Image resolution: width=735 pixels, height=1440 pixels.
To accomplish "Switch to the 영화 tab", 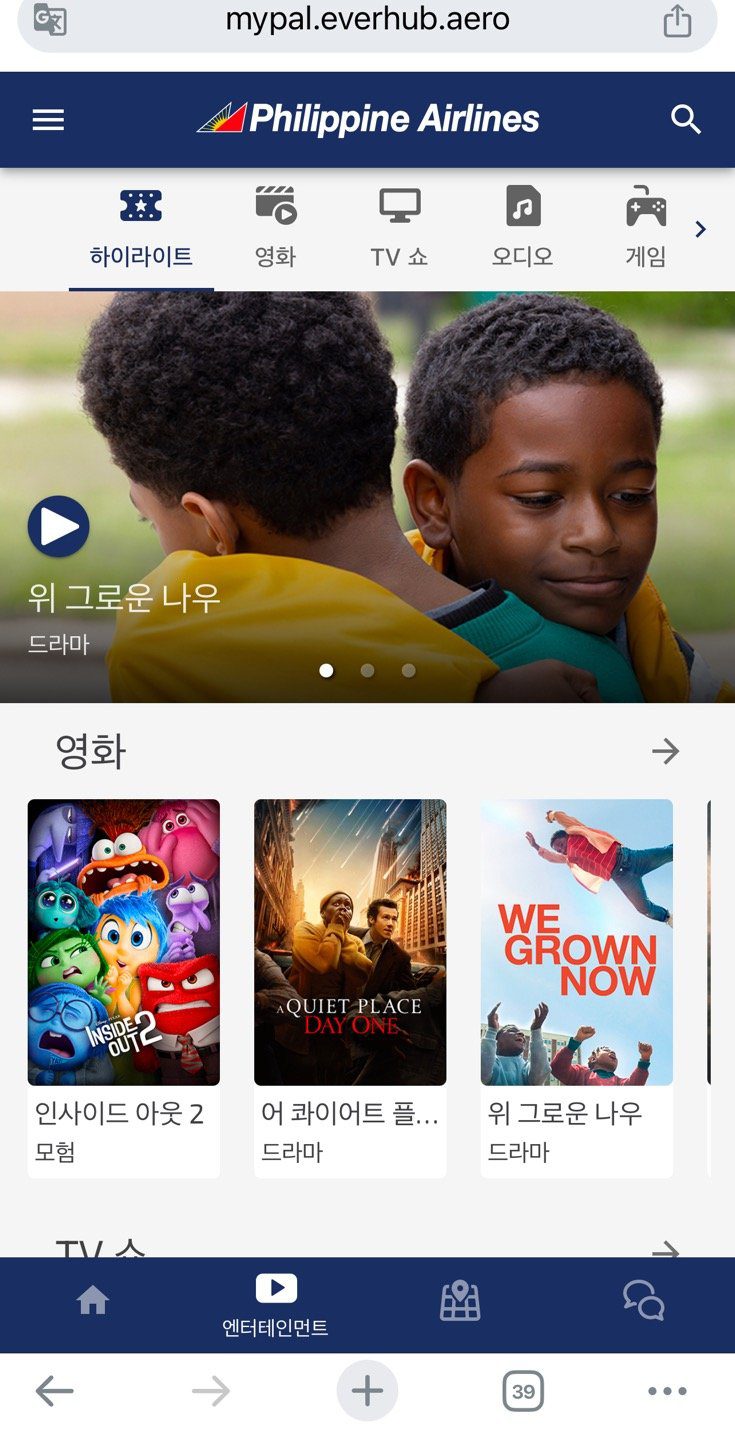I will coord(275,228).
